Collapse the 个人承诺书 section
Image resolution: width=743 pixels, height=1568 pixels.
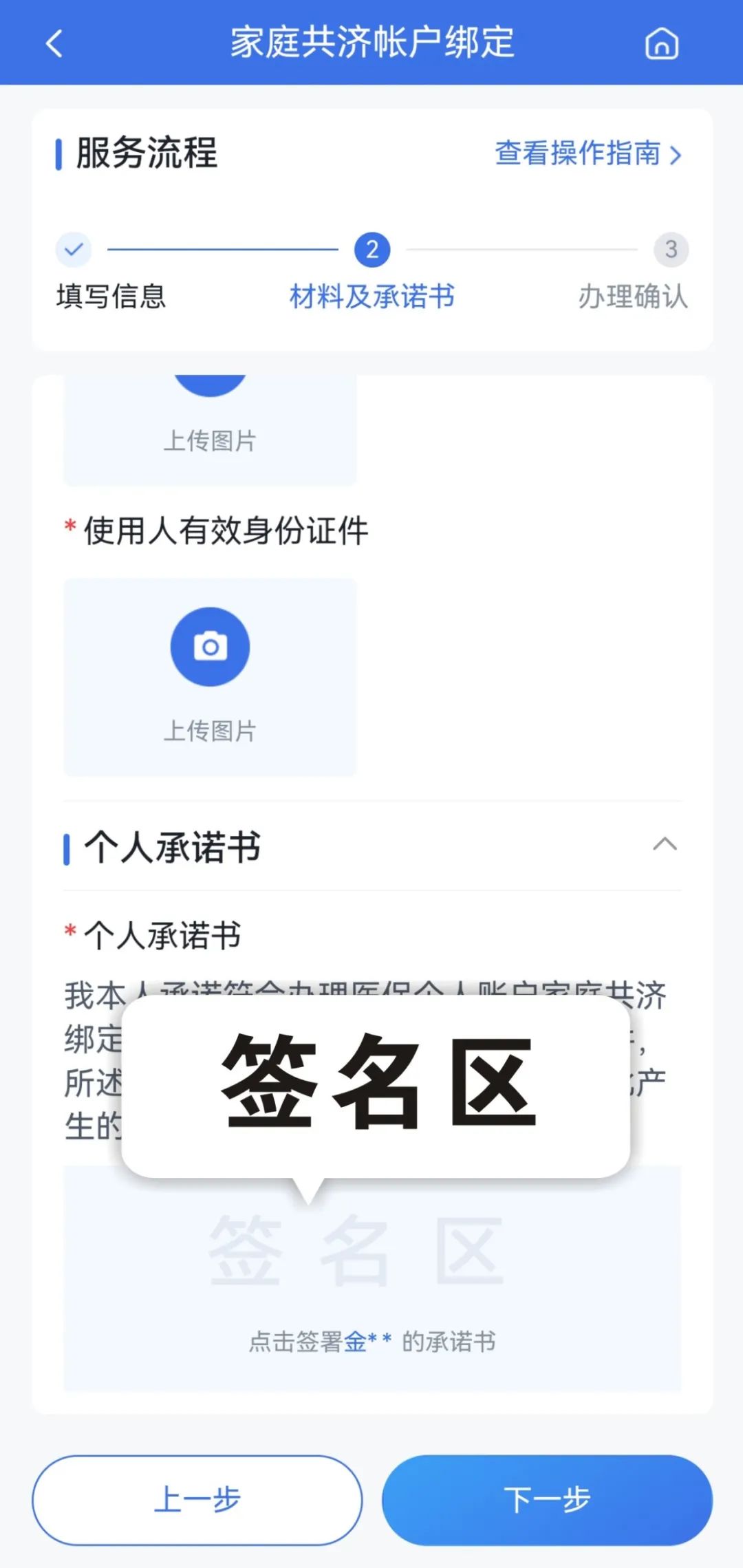point(664,845)
